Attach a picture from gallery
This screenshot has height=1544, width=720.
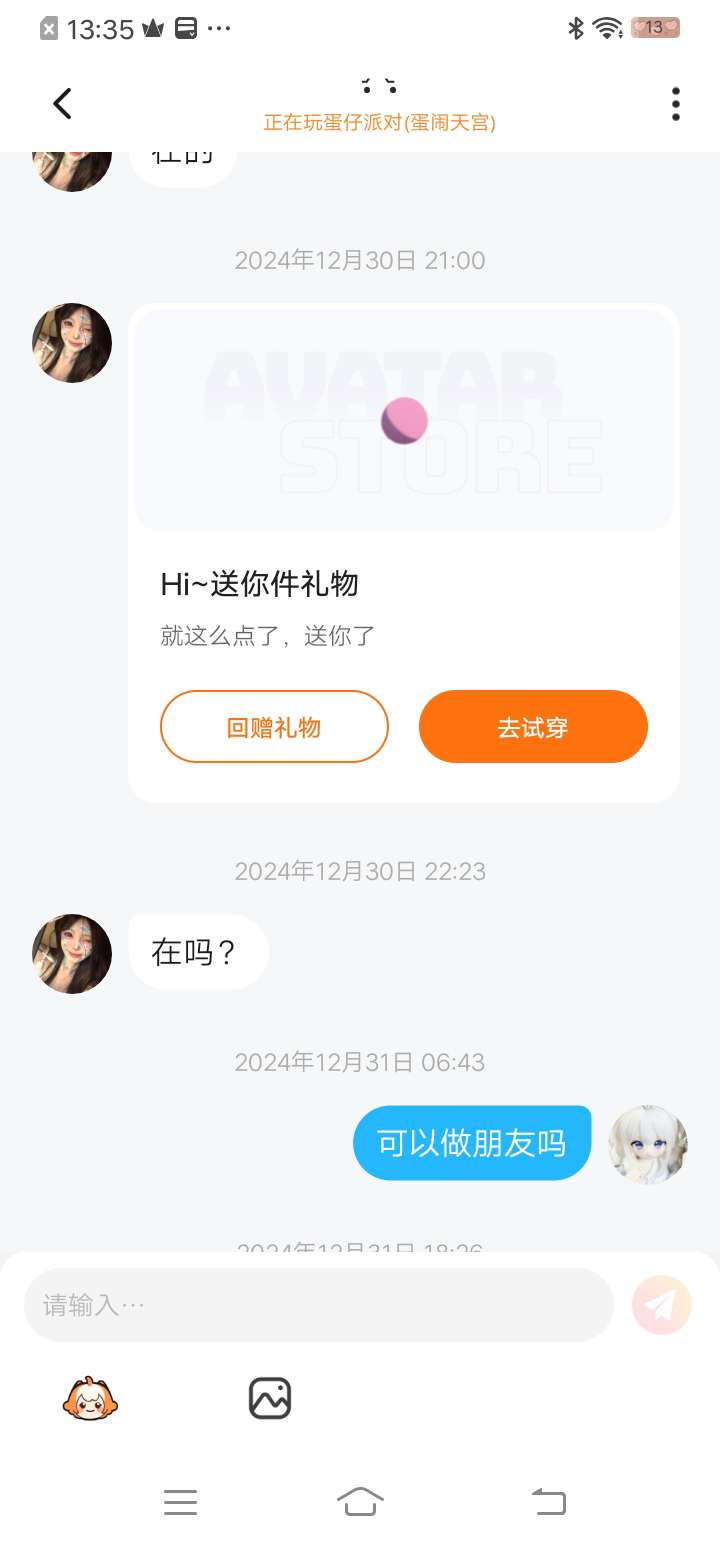[x=270, y=1398]
